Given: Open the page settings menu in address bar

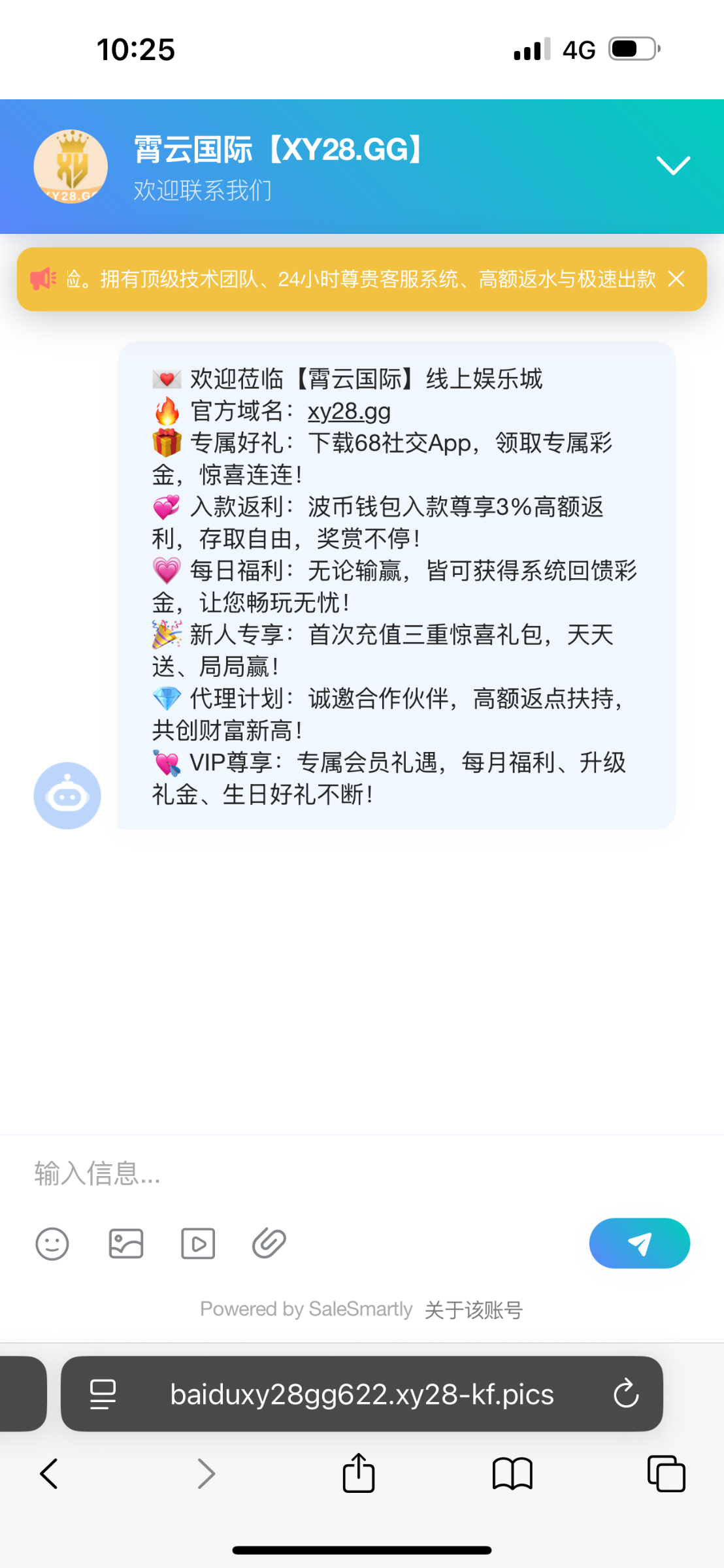Looking at the screenshot, I should 103,1394.
